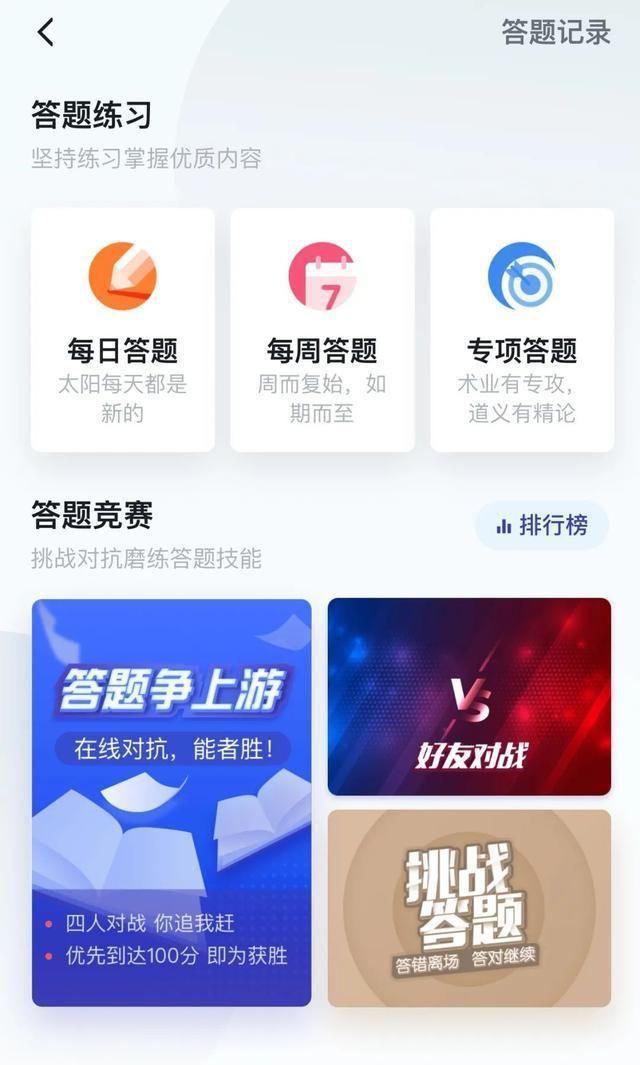
Task: View the 排行榜 leaderboard
Action: coord(541,525)
